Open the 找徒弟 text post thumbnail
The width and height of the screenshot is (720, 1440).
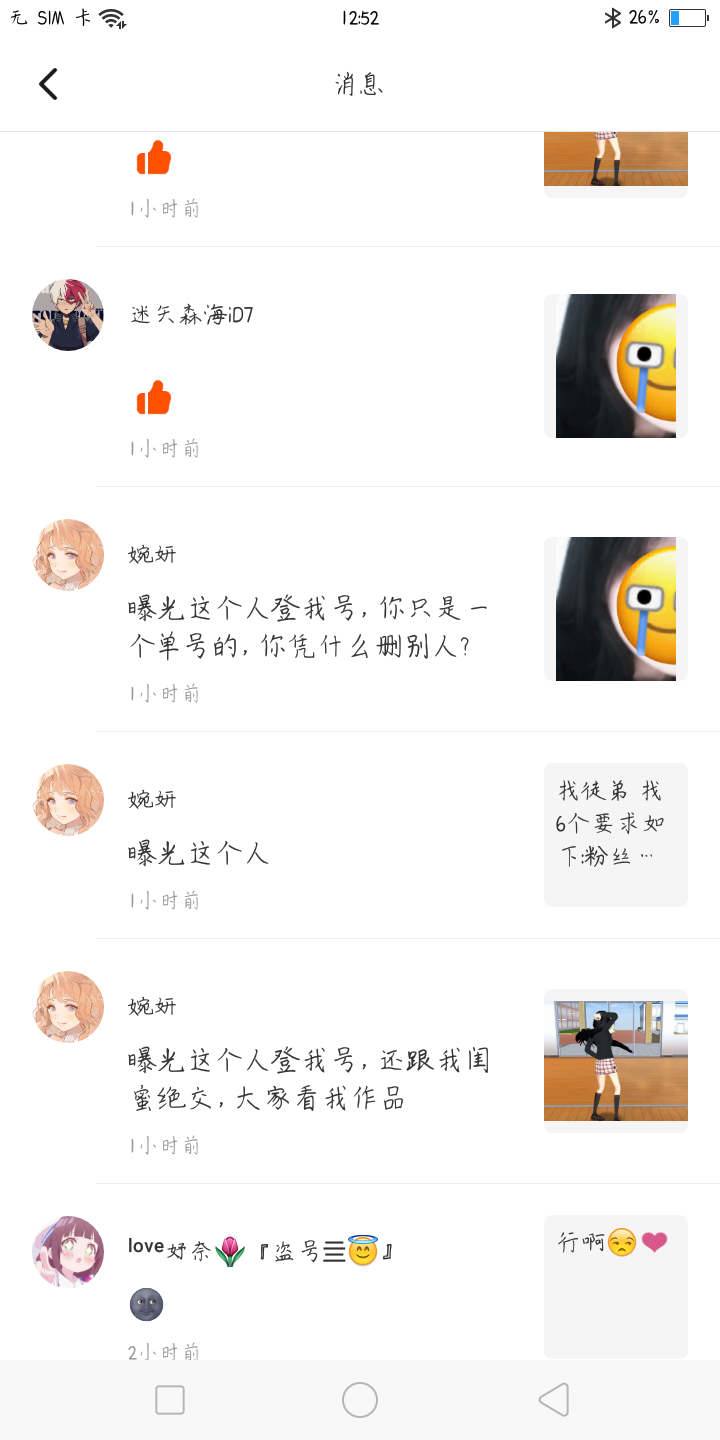pos(616,835)
